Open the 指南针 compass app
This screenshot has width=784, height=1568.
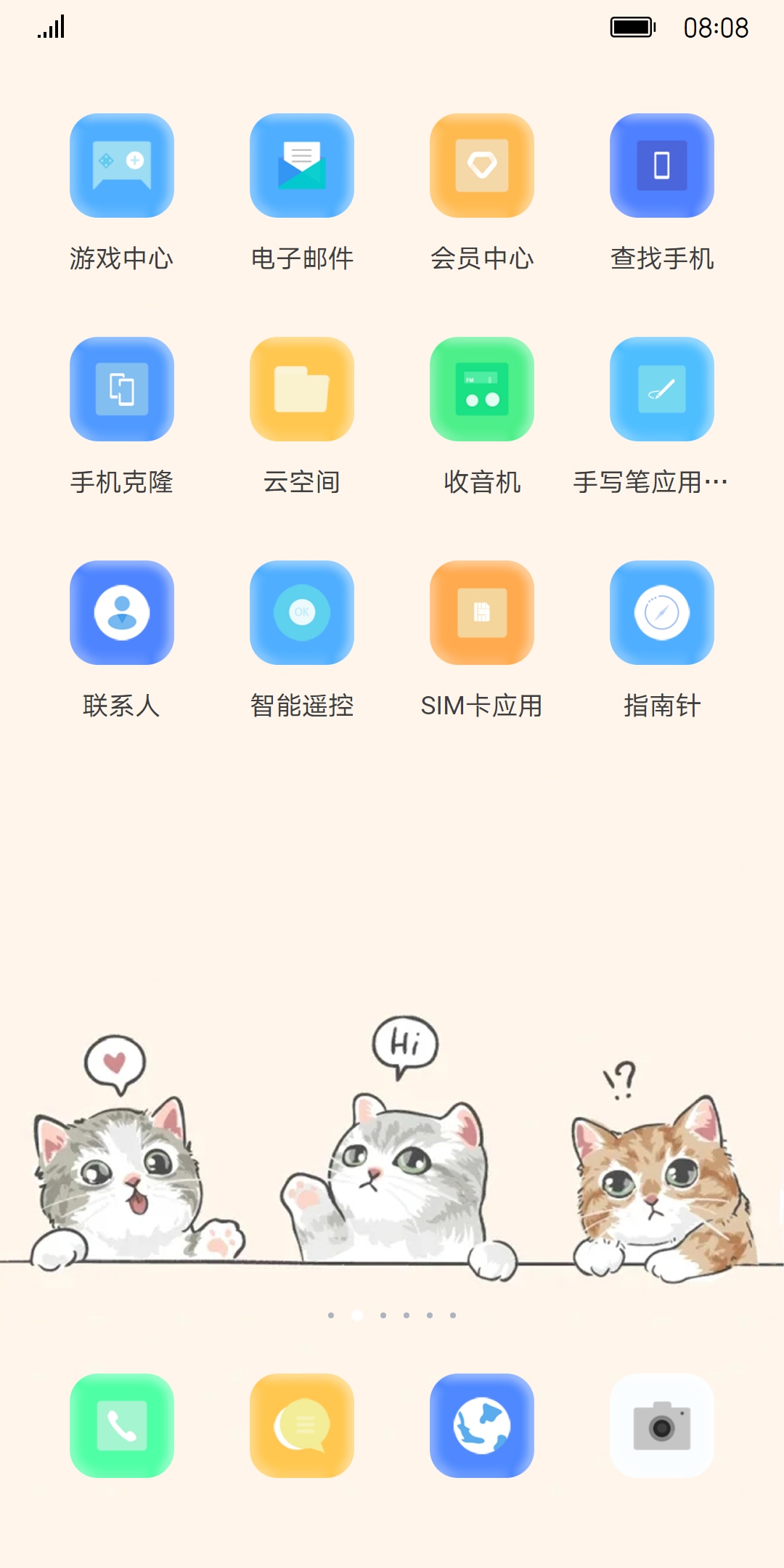(x=662, y=613)
